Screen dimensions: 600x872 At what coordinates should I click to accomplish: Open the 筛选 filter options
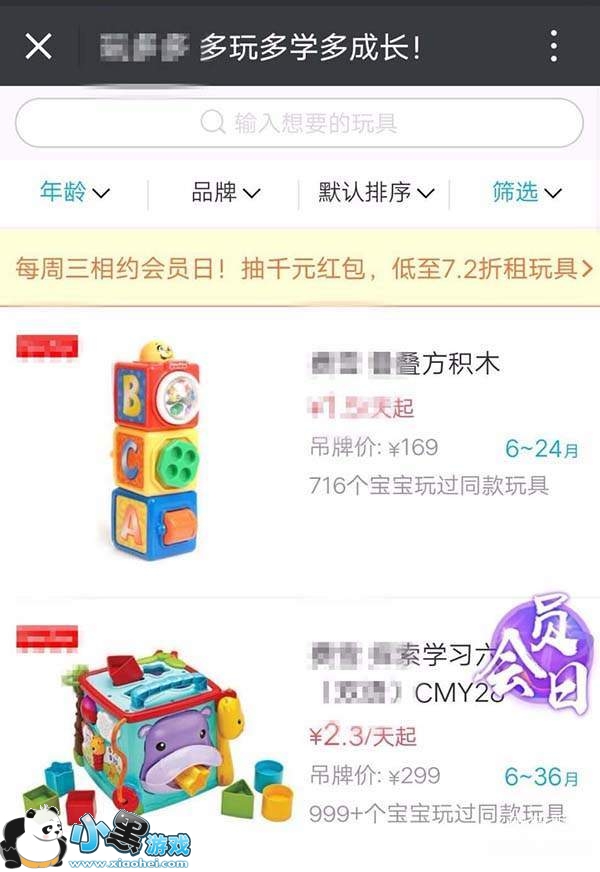(526, 192)
